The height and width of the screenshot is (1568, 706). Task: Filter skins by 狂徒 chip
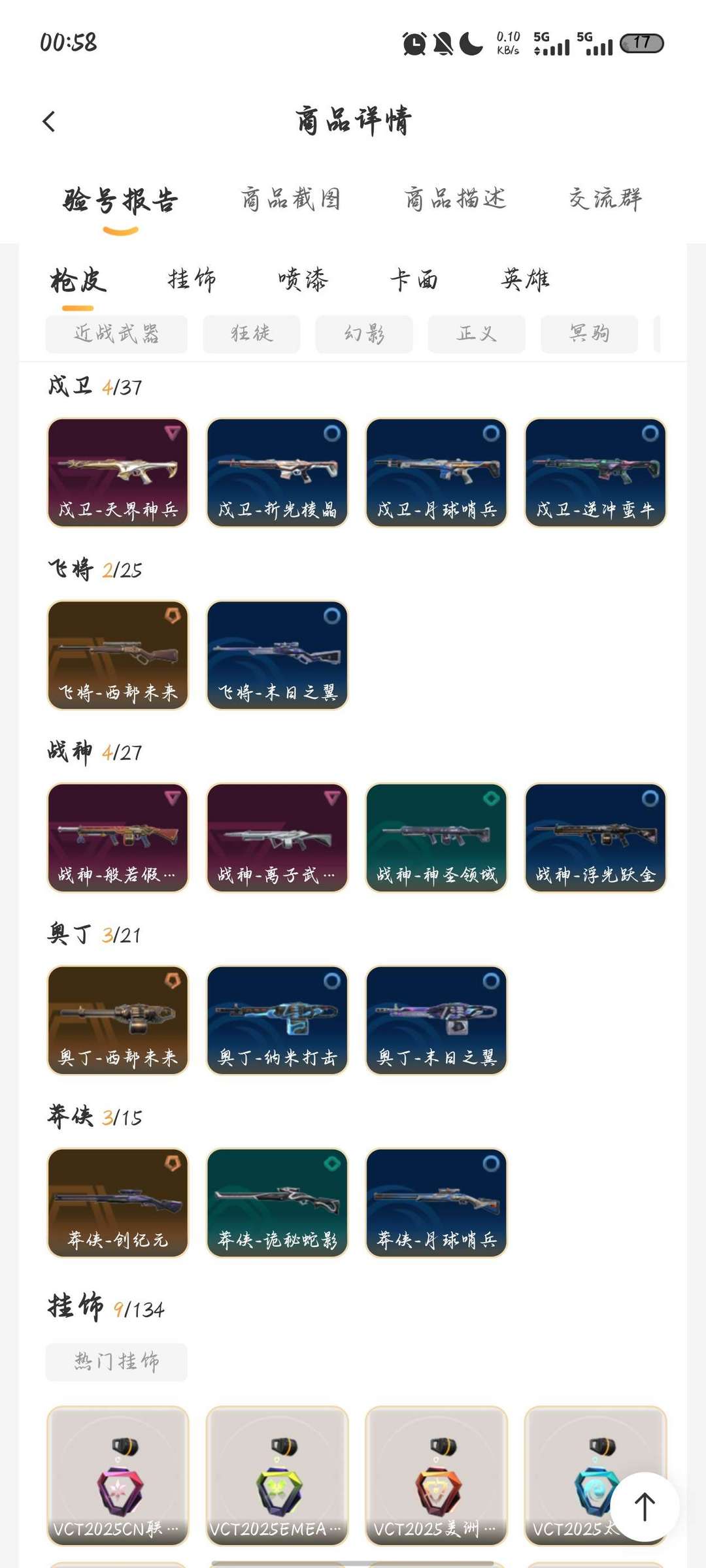pyautogui.click(x=251, y=334)
